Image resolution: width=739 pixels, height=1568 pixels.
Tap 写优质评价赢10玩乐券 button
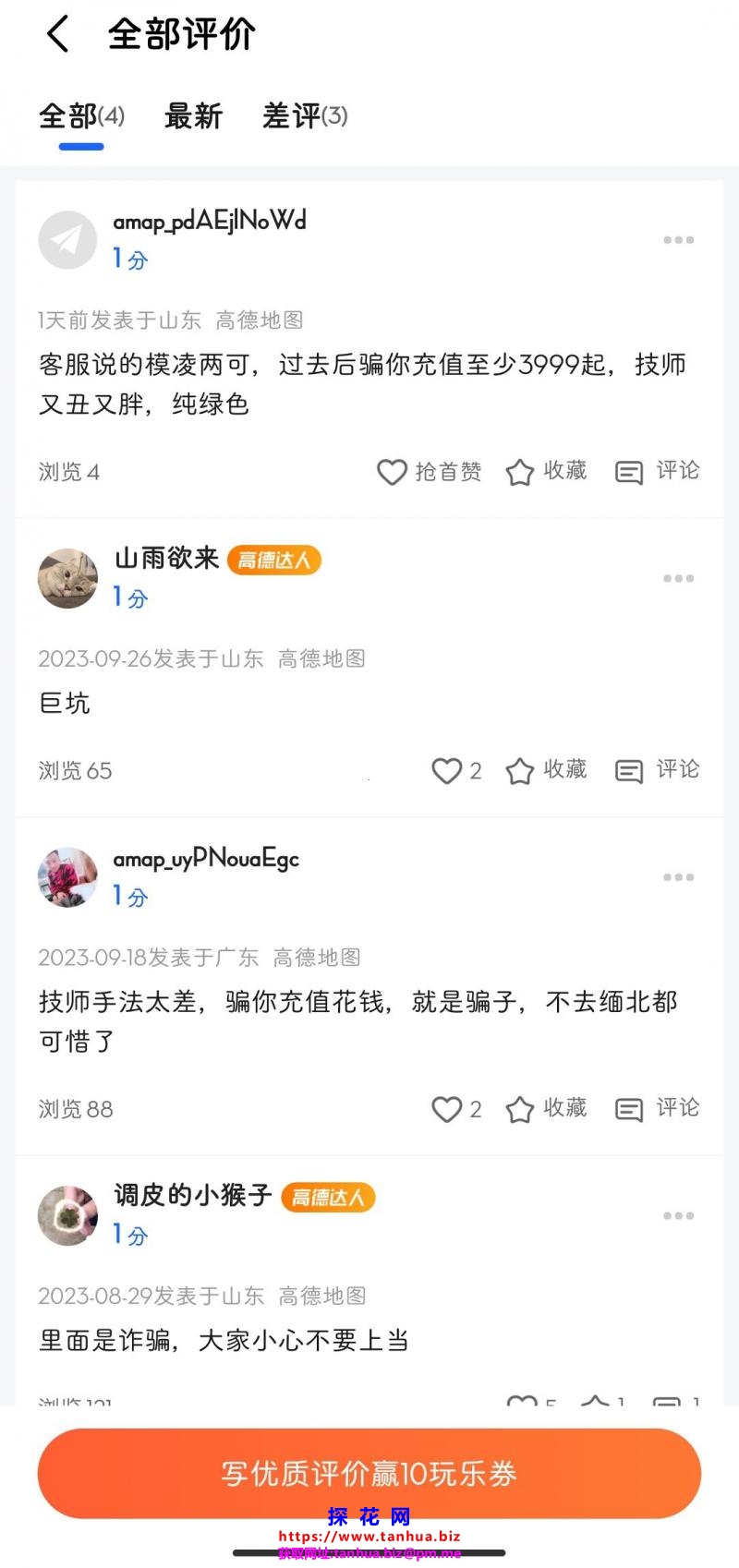point(369,1473)
